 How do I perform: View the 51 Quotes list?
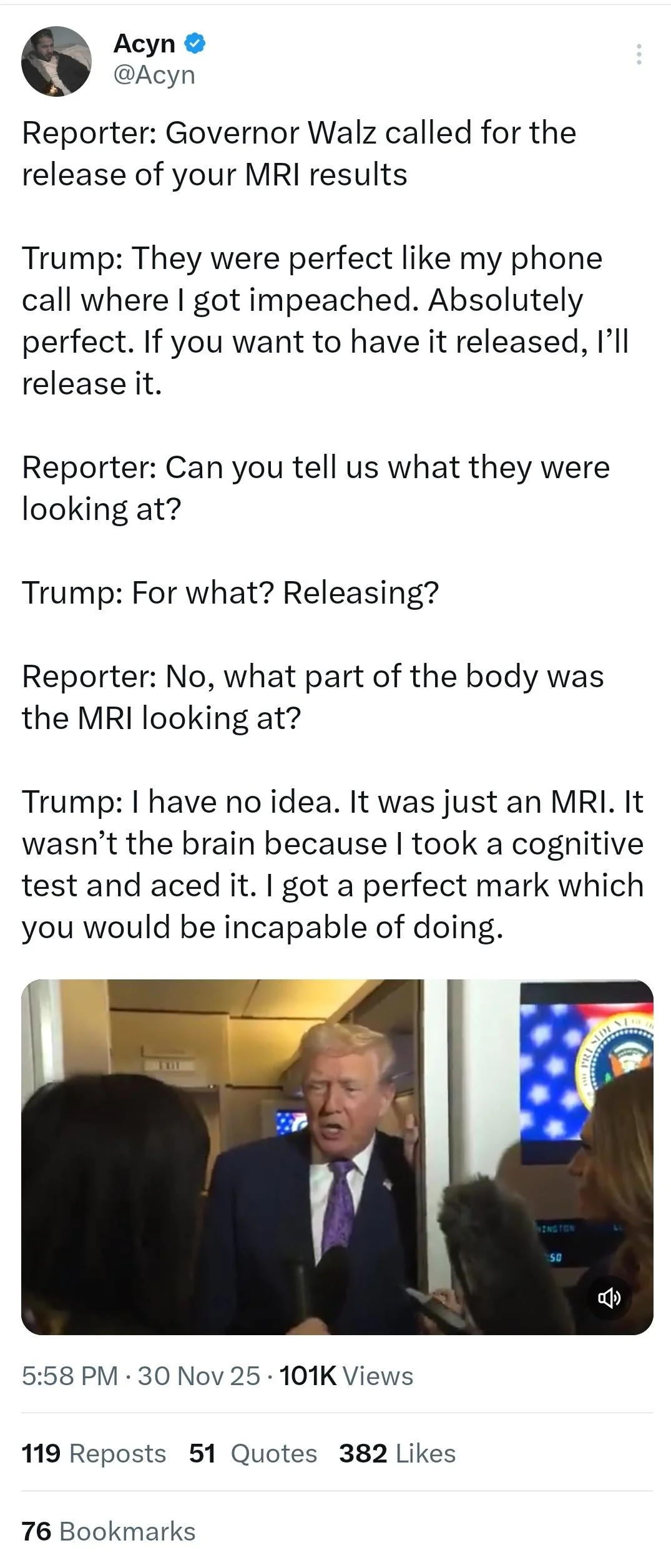coord(253,1454)
